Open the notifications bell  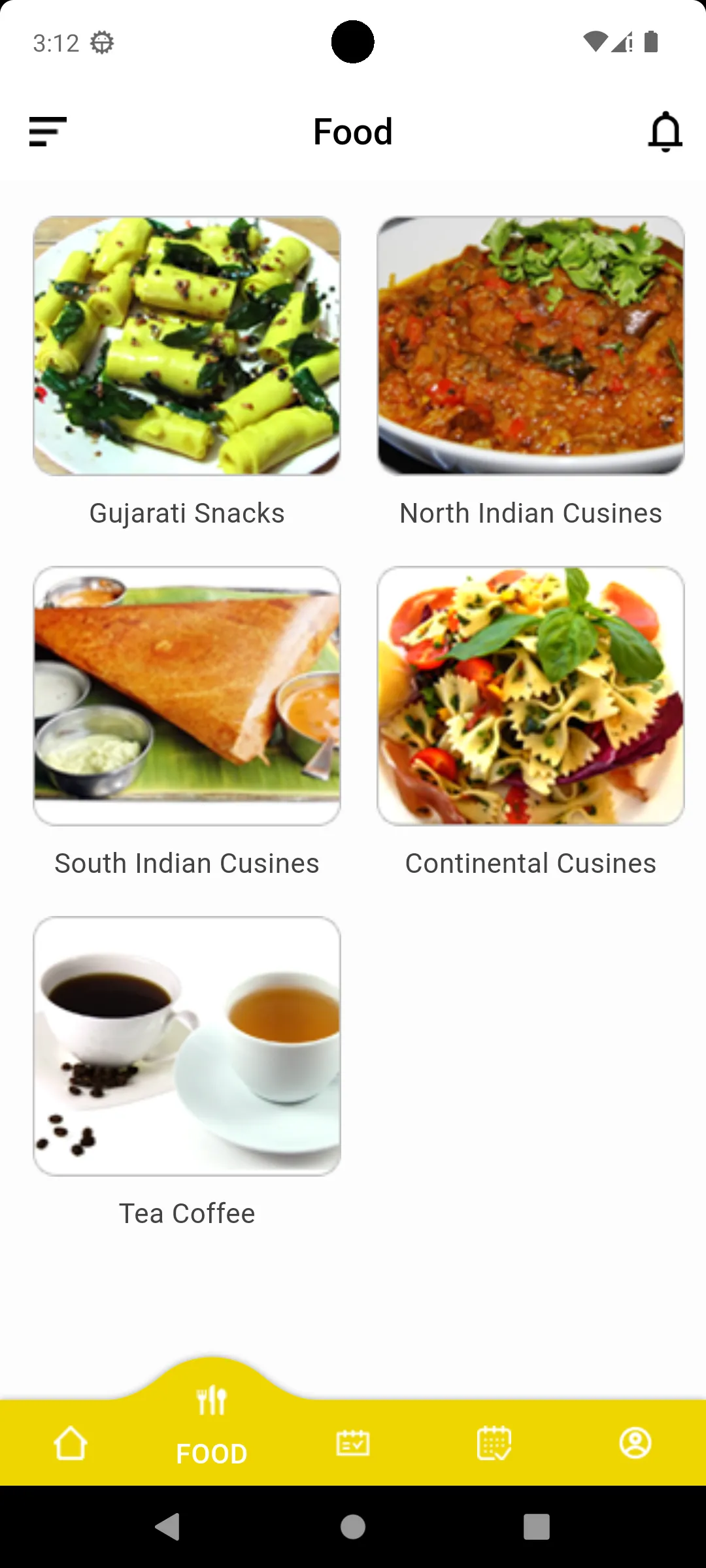(x=665, y=132)
